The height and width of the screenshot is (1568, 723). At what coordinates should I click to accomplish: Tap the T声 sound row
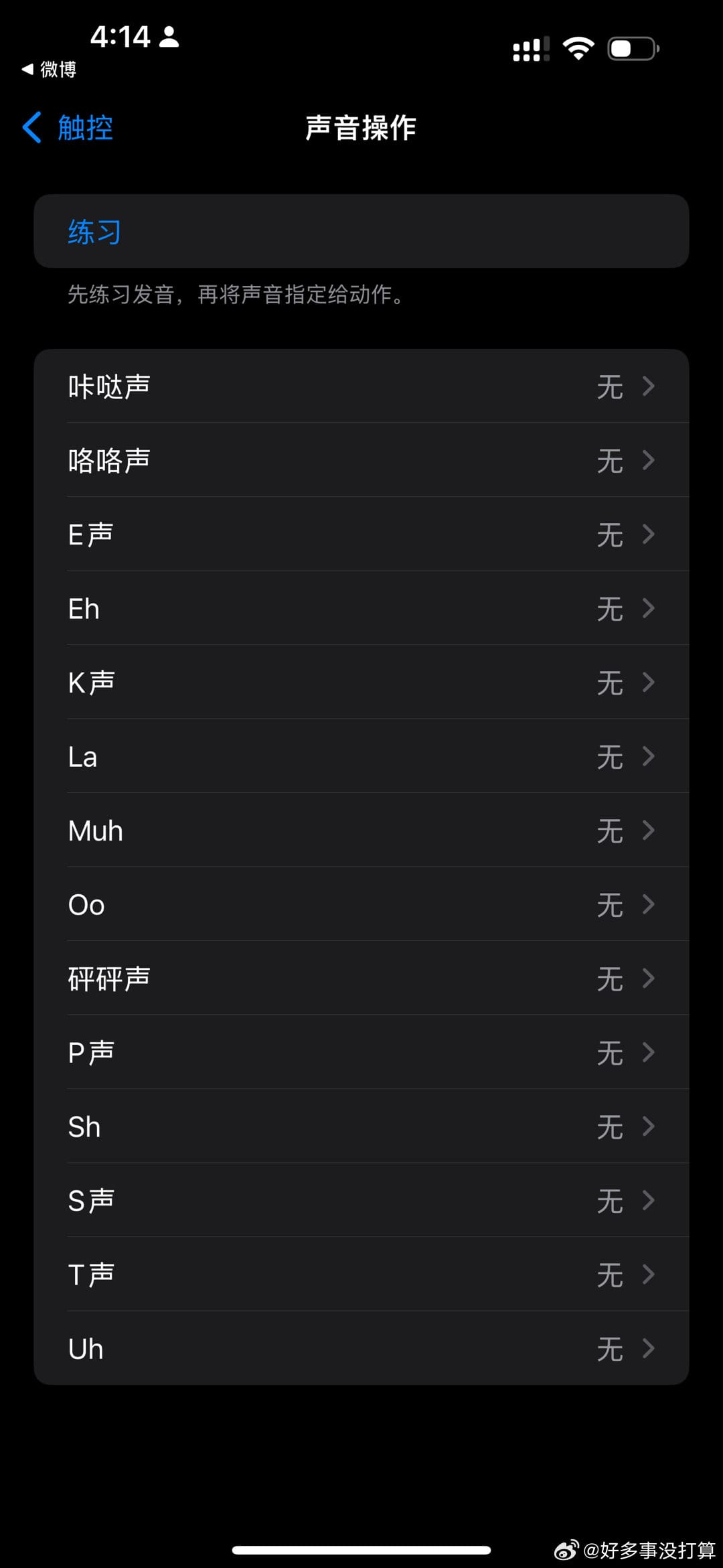(361, 1274)
